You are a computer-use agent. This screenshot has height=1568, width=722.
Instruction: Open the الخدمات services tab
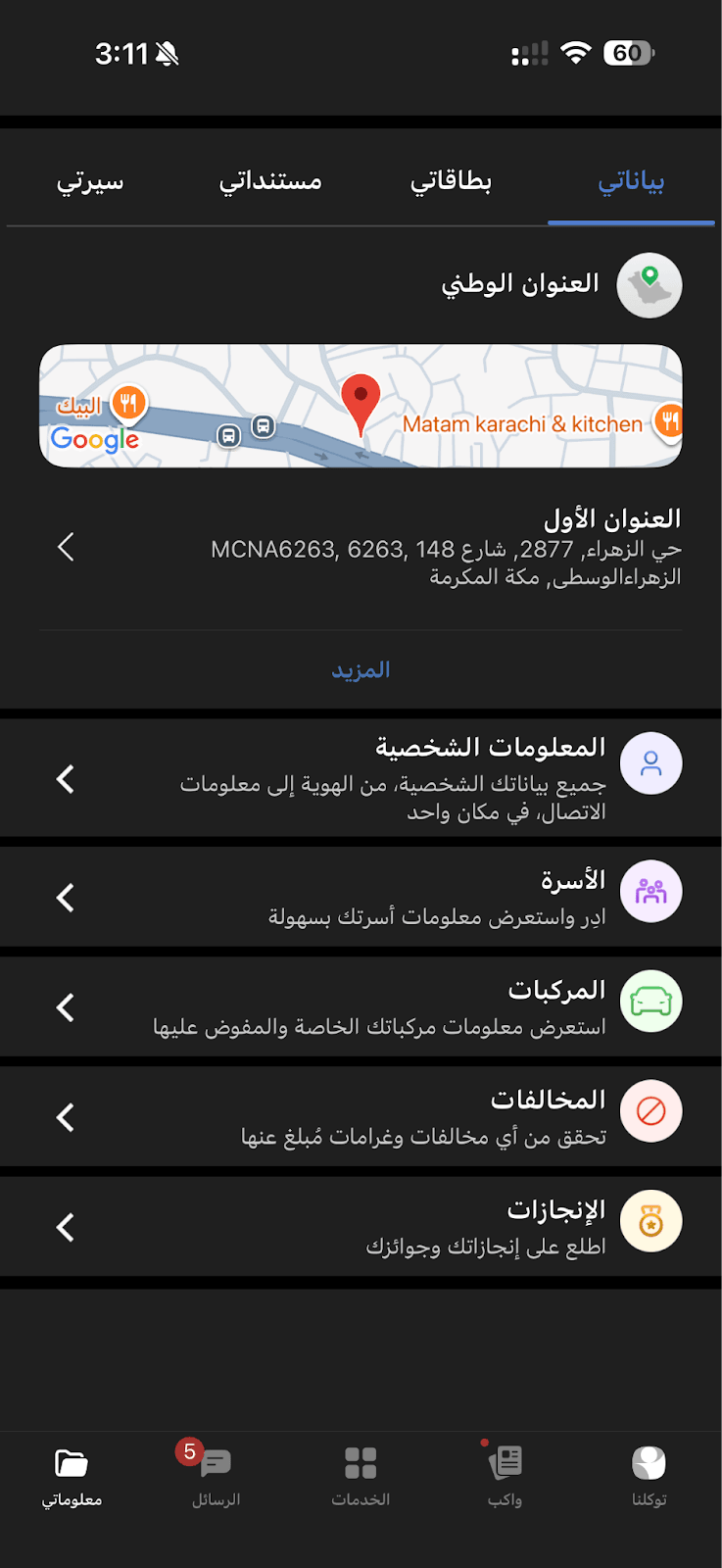click(x=361, y=1475)
